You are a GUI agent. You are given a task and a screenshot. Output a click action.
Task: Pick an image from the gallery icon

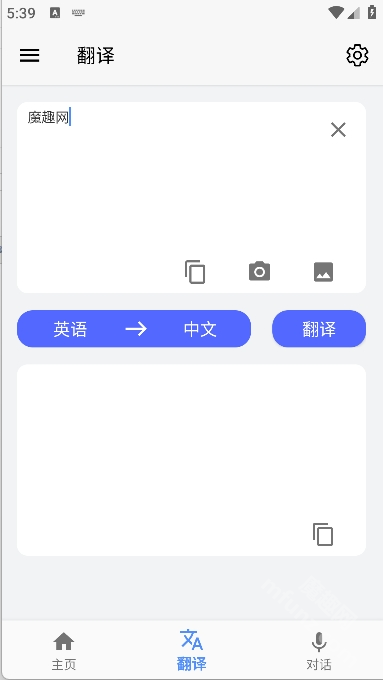pyautogui.click(x=324, y=272)
